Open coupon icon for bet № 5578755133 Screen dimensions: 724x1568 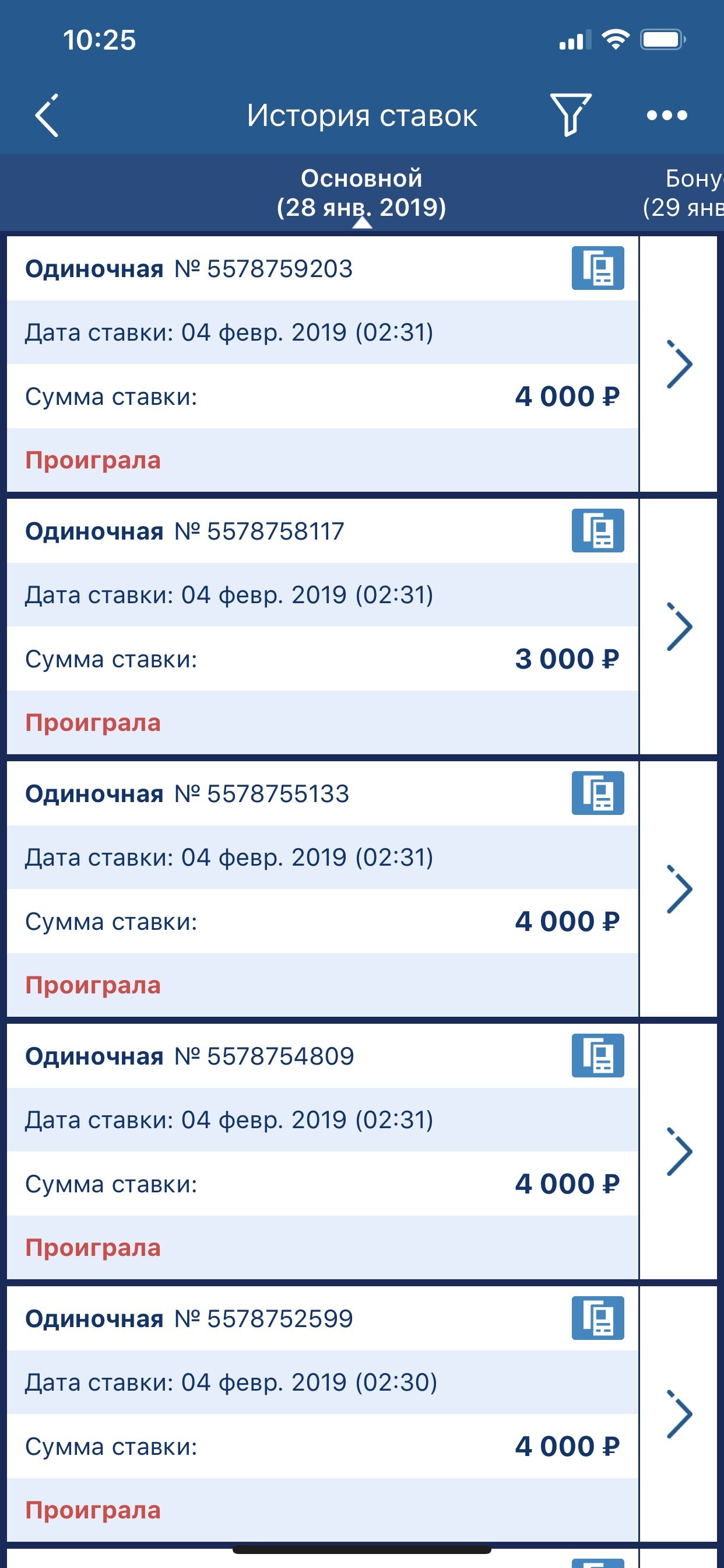(598, 793)
